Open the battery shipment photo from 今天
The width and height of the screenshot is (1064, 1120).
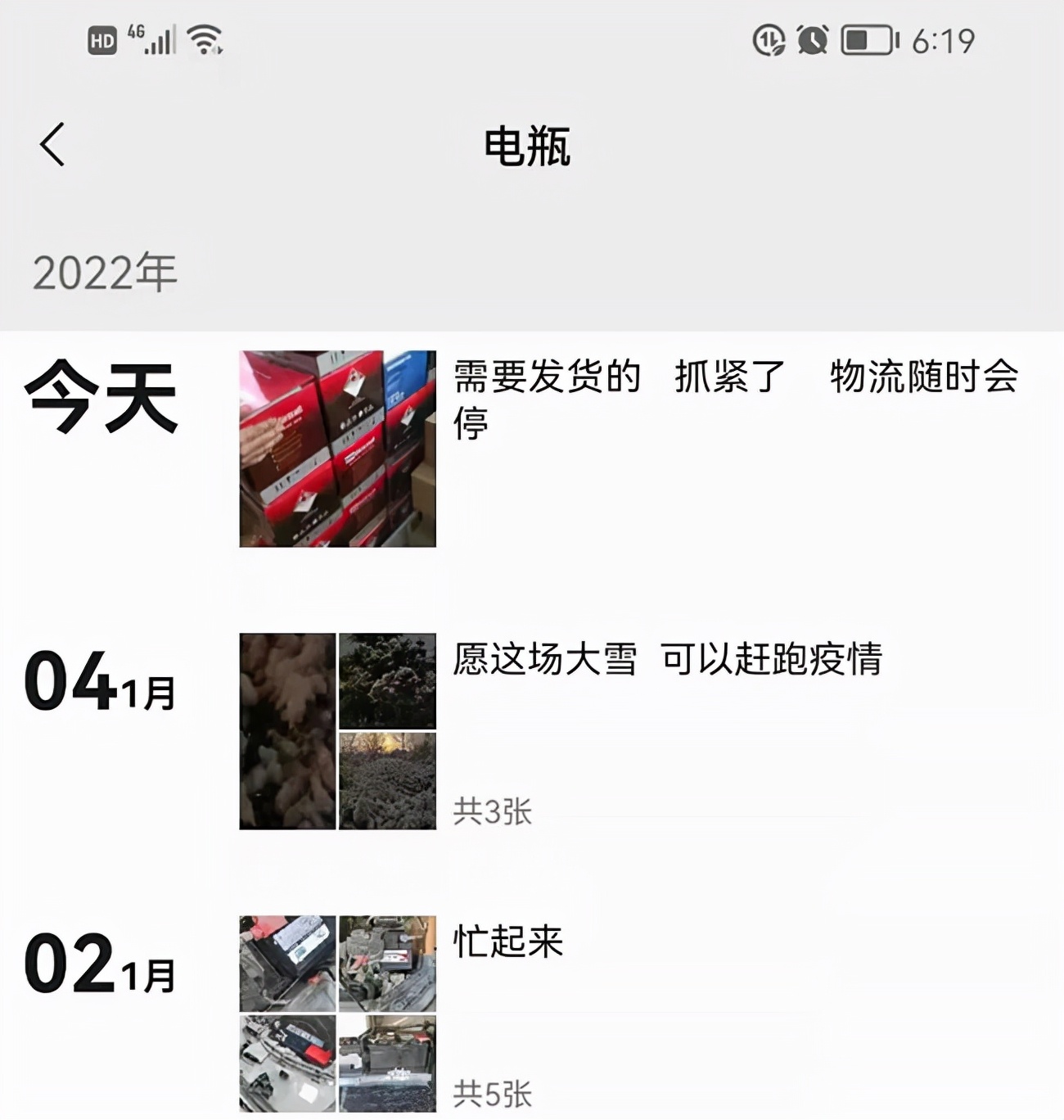point(337,449)
